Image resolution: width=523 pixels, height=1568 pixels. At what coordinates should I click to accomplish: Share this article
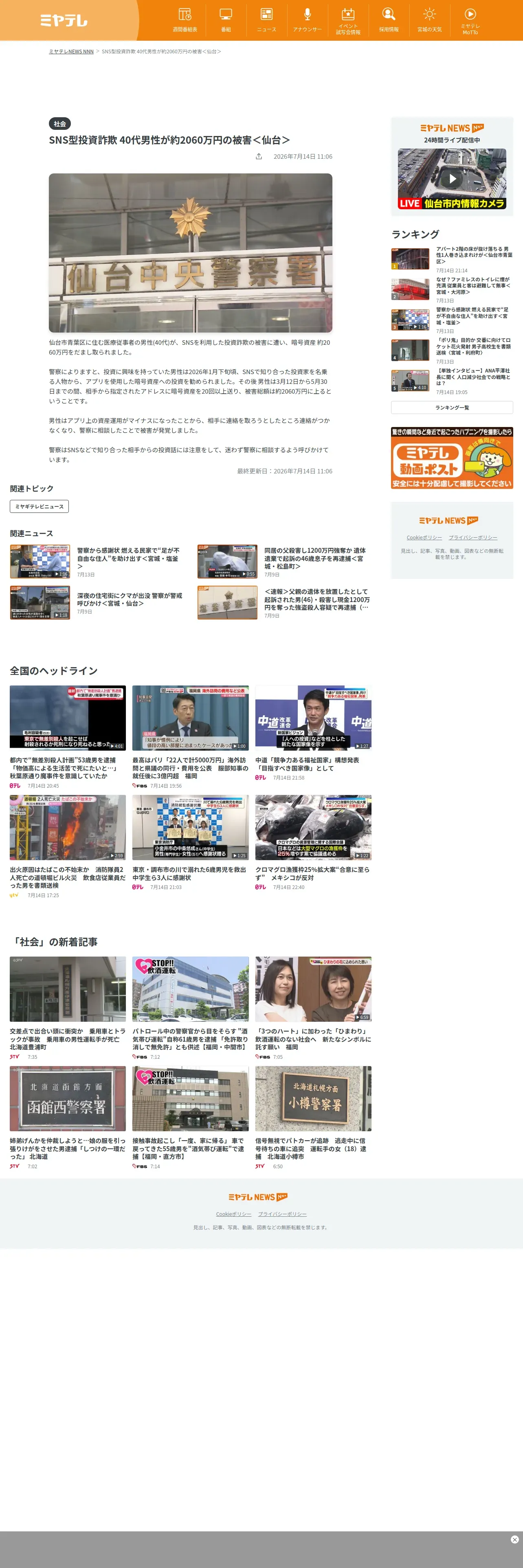[259, 156]
